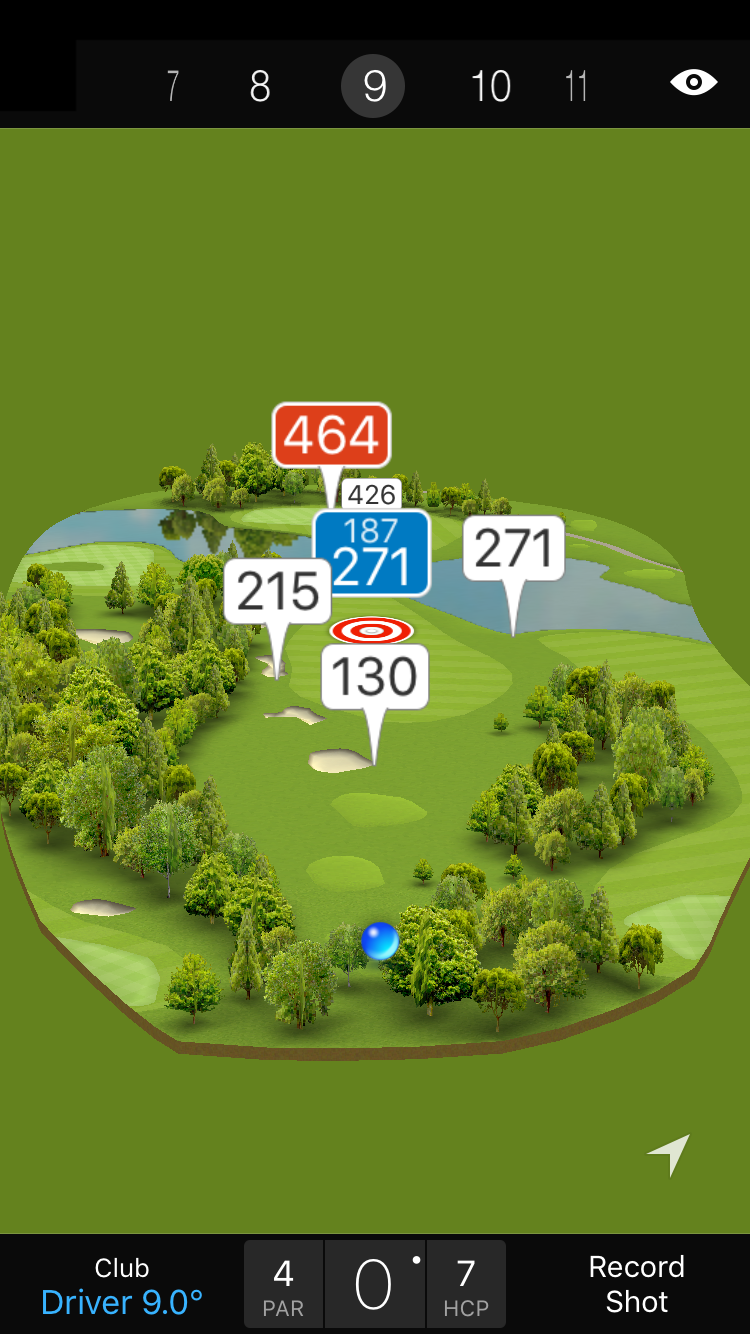Change club from Driver 9.0°
750x1334 pixels.
click(122, 1285)
